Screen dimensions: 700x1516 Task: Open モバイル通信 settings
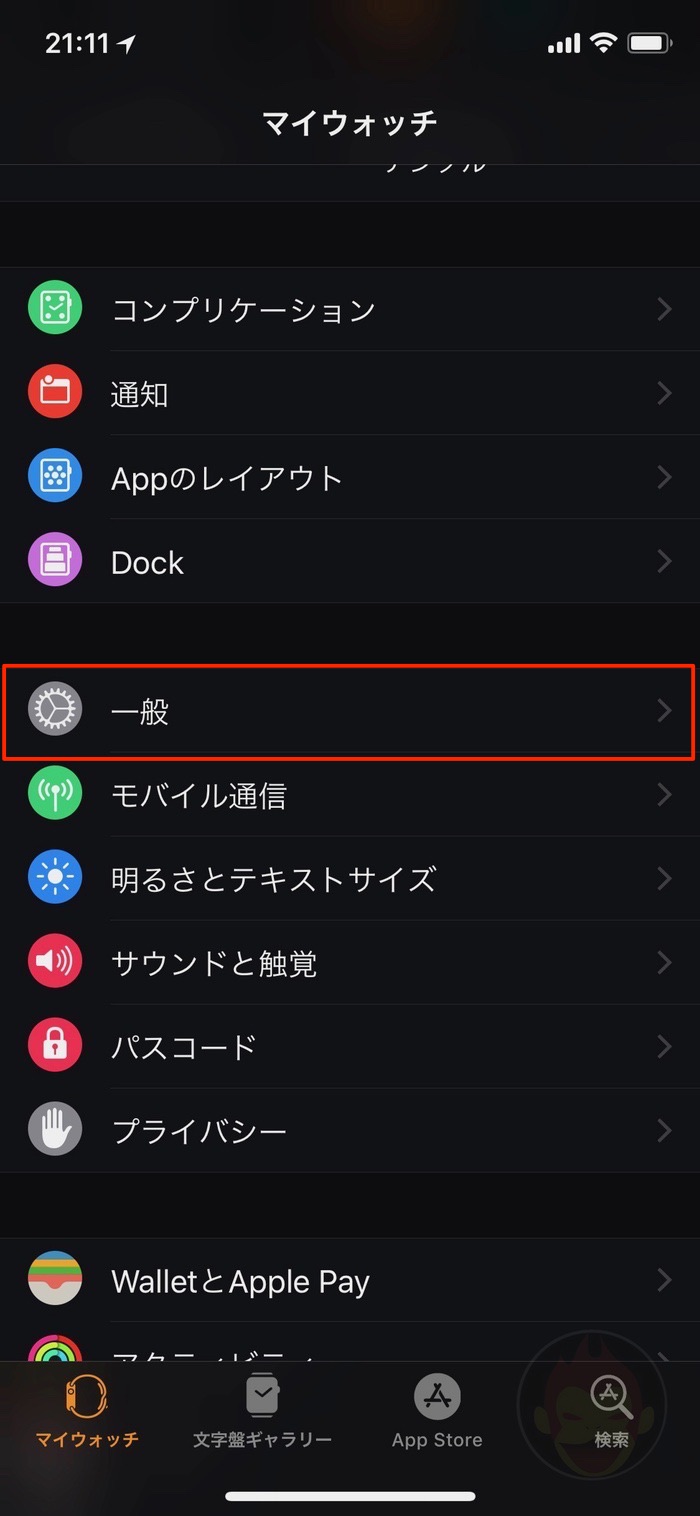(350, 795)
